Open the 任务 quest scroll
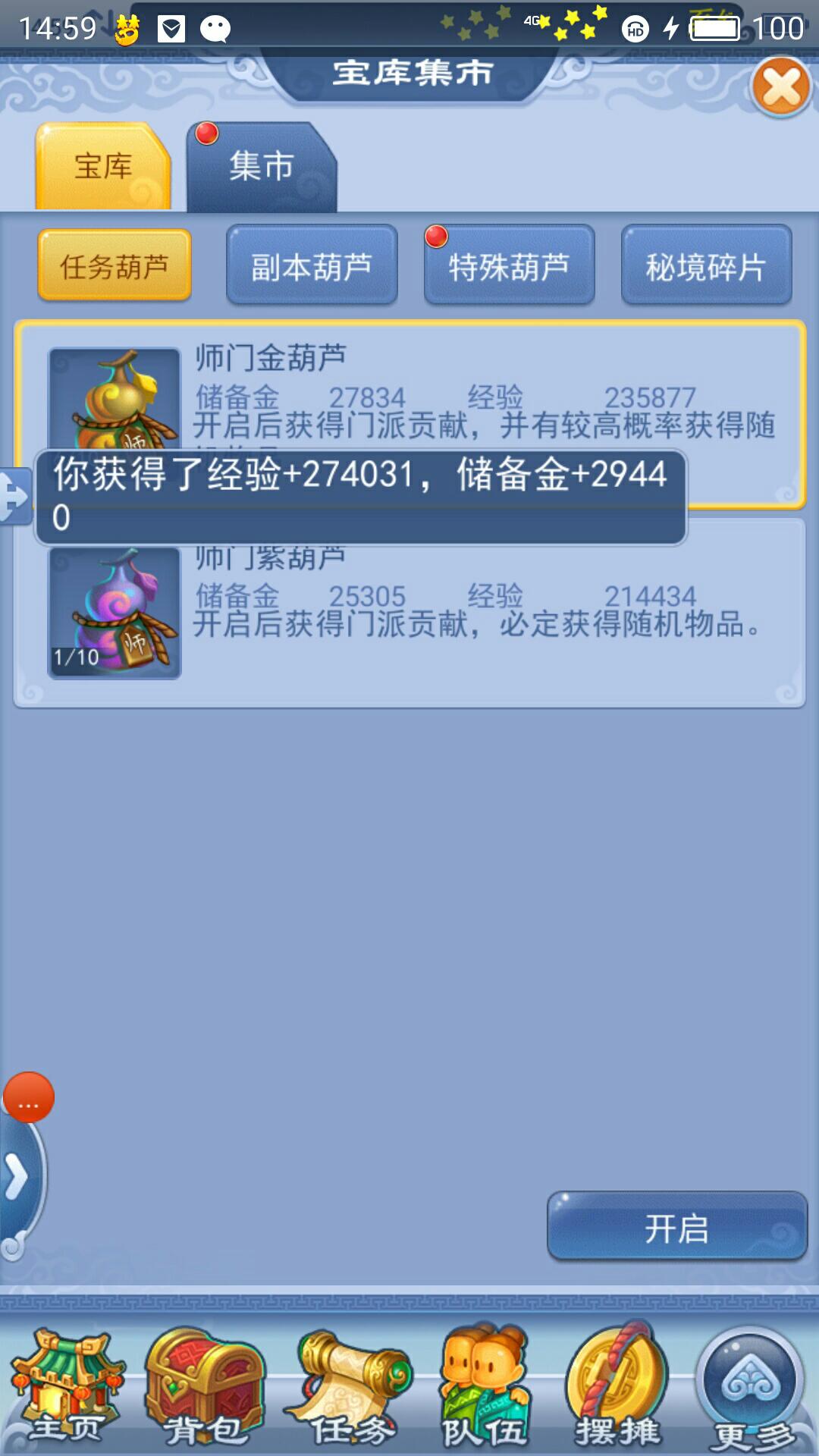Viewport: 819px width, 1456px height. 349,1388
